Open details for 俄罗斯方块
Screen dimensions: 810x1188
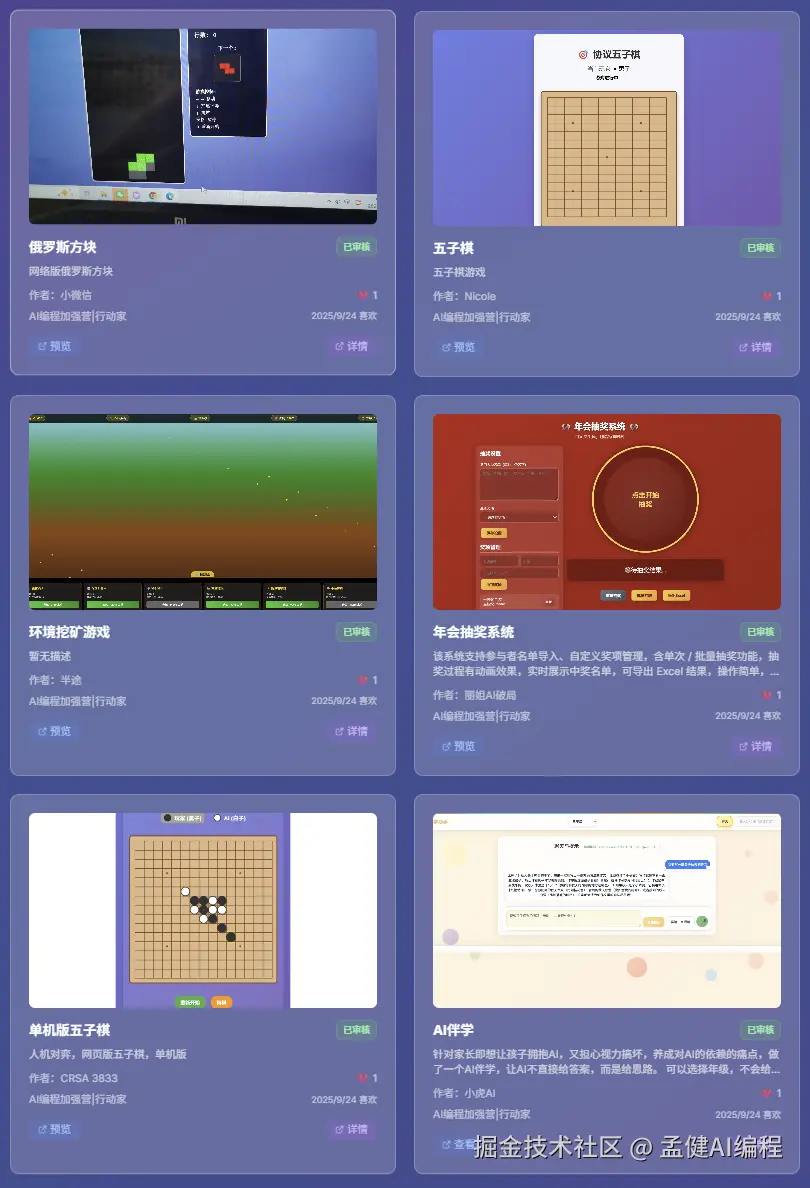point(351,346)
